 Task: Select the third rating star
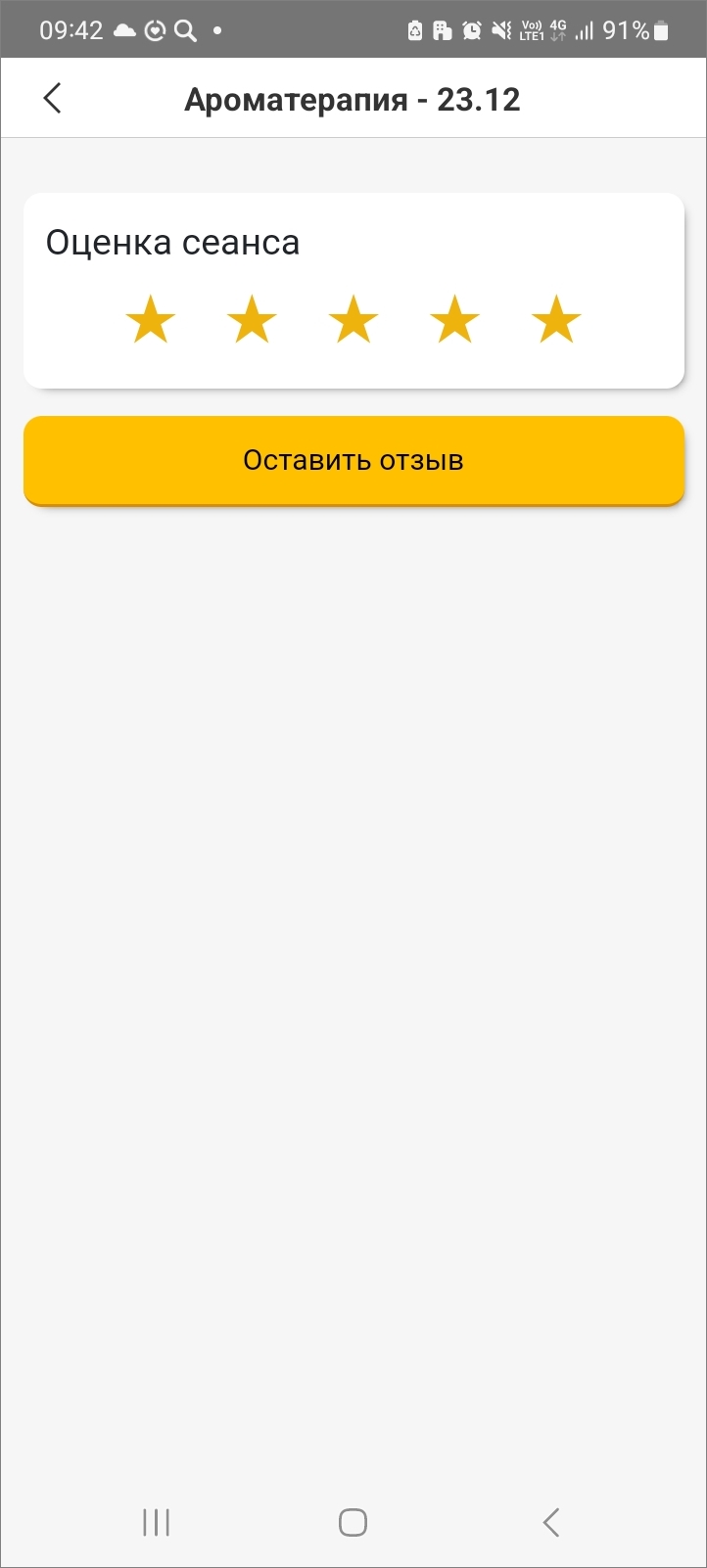click(353, 320)
